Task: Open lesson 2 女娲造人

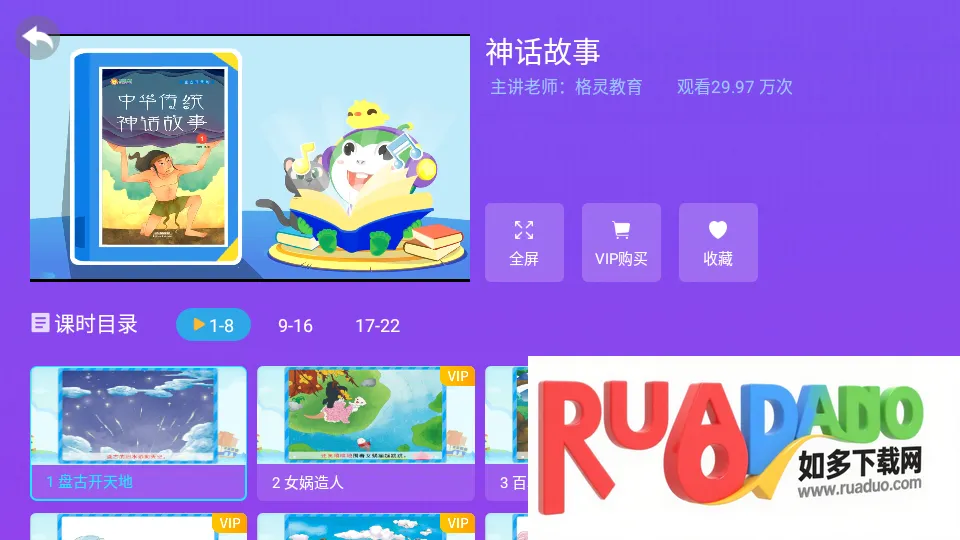Action: pos(365,433)
